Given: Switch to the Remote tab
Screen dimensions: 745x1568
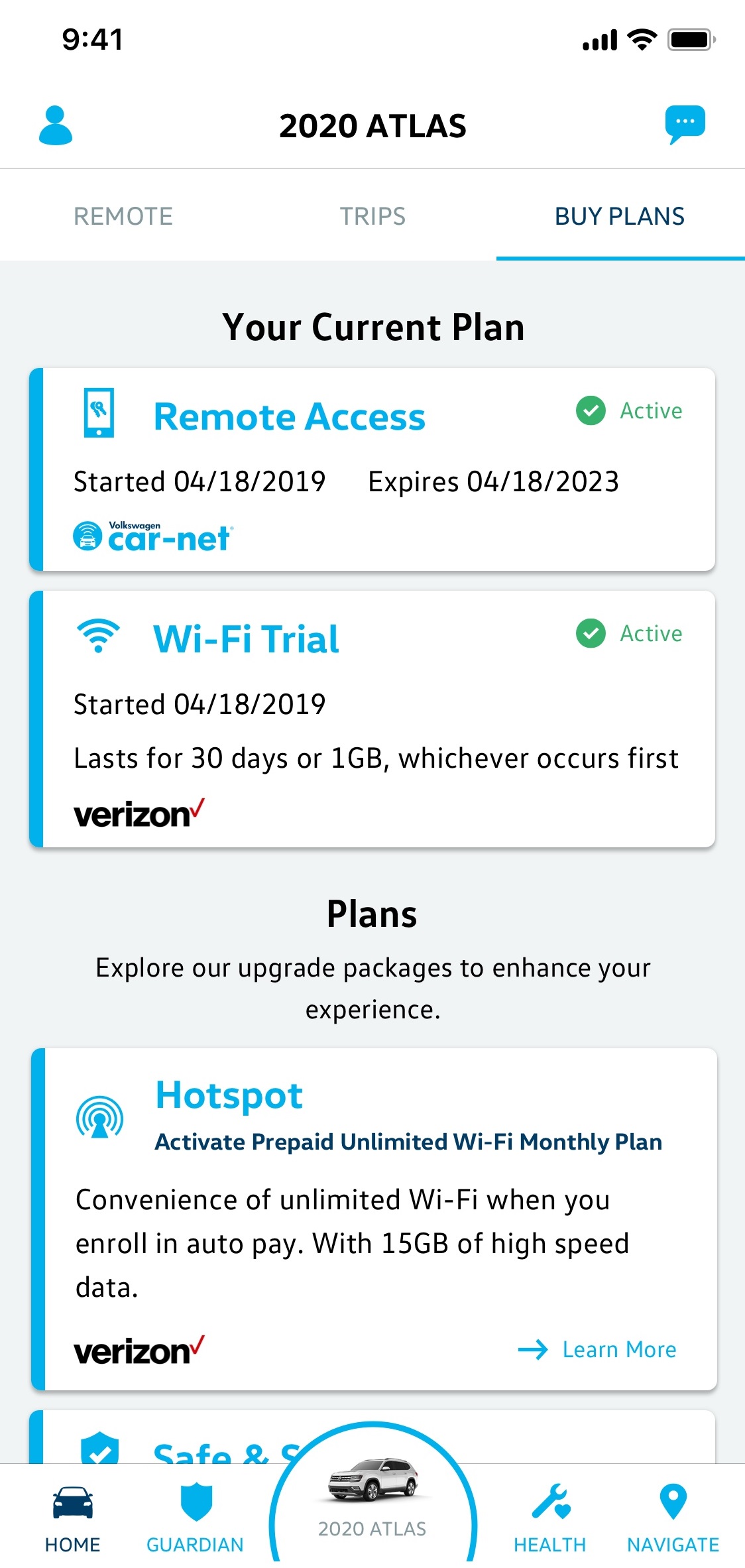Looking at the screenshot, I should pyautogui.click(x=123, y=216).
